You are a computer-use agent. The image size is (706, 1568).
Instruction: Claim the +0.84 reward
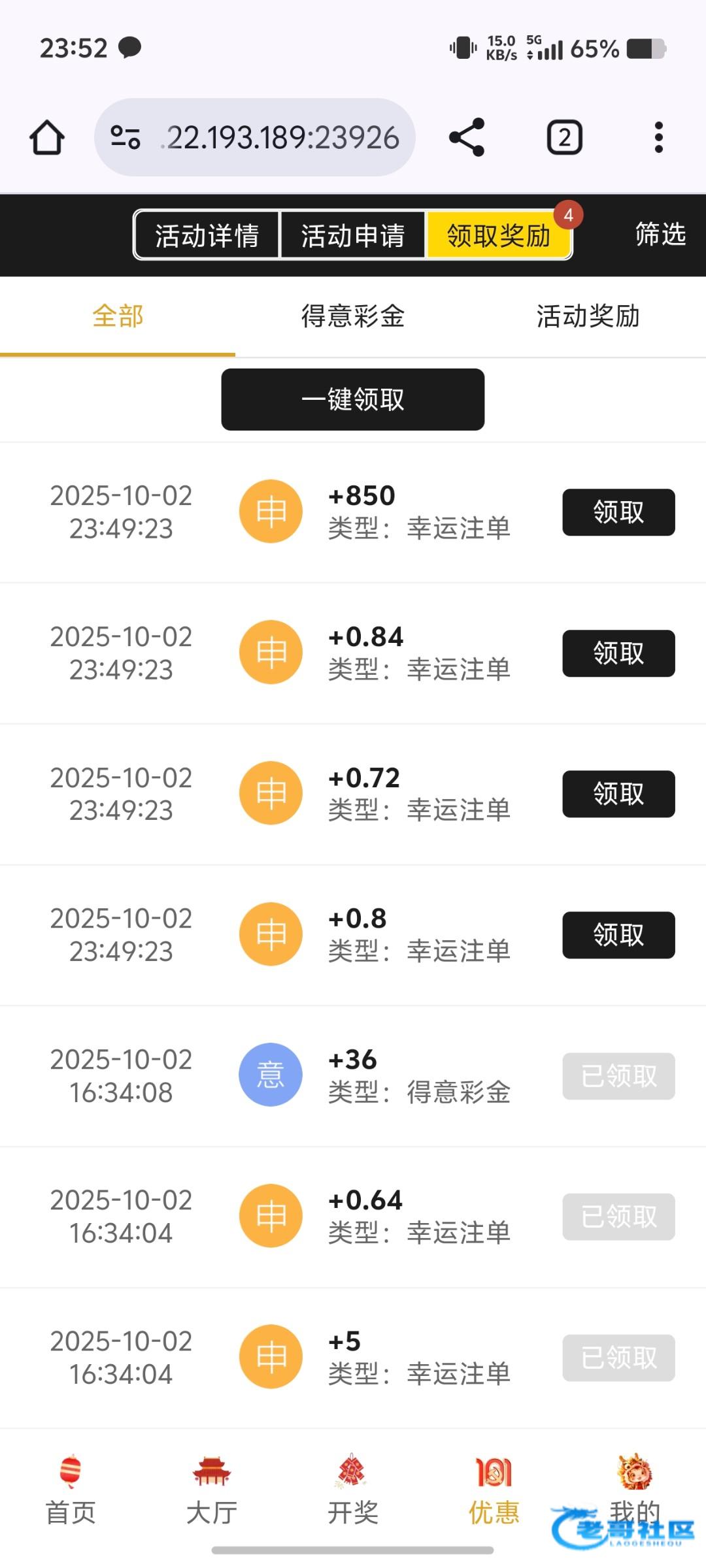618,653
